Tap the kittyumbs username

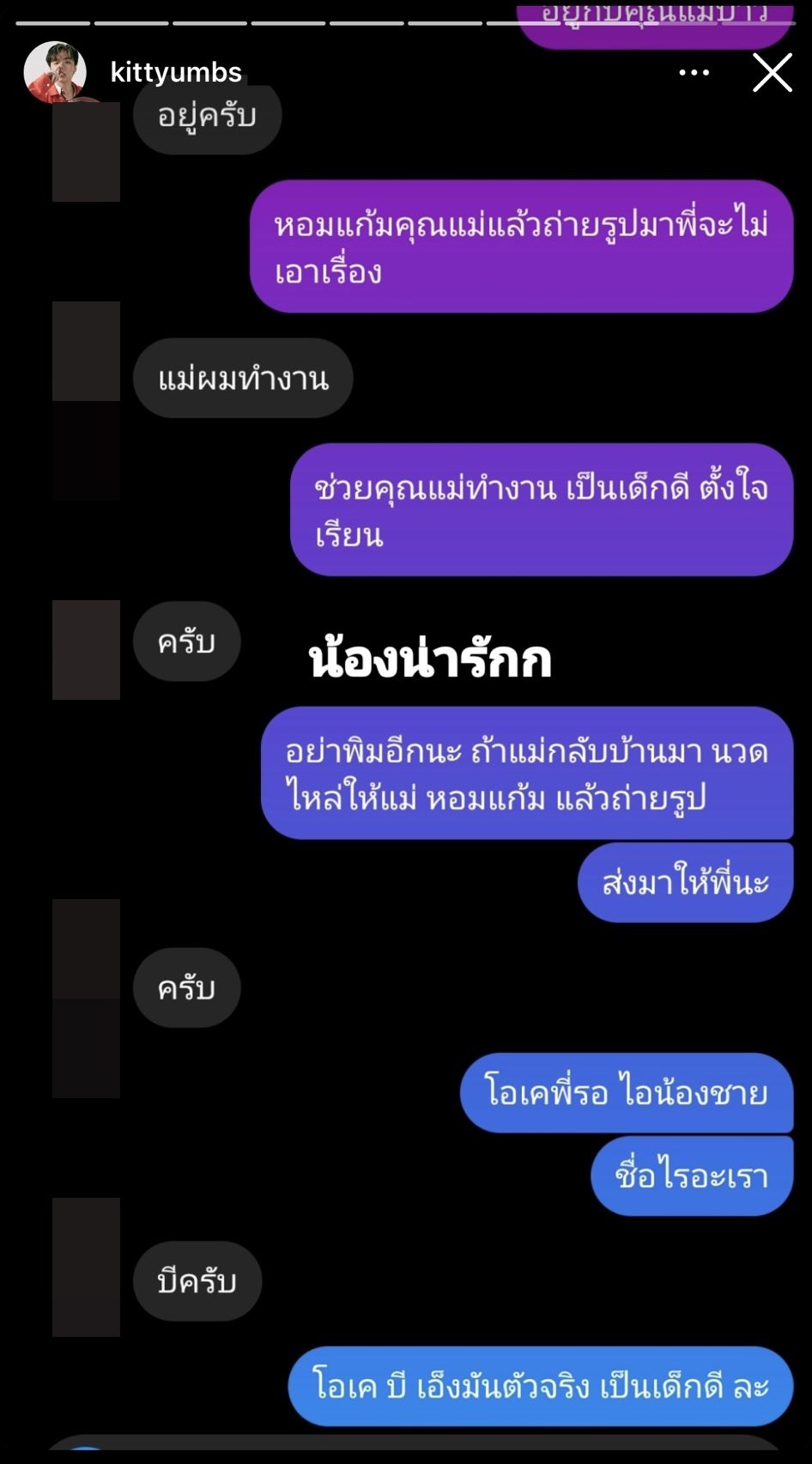coord(176,72)
